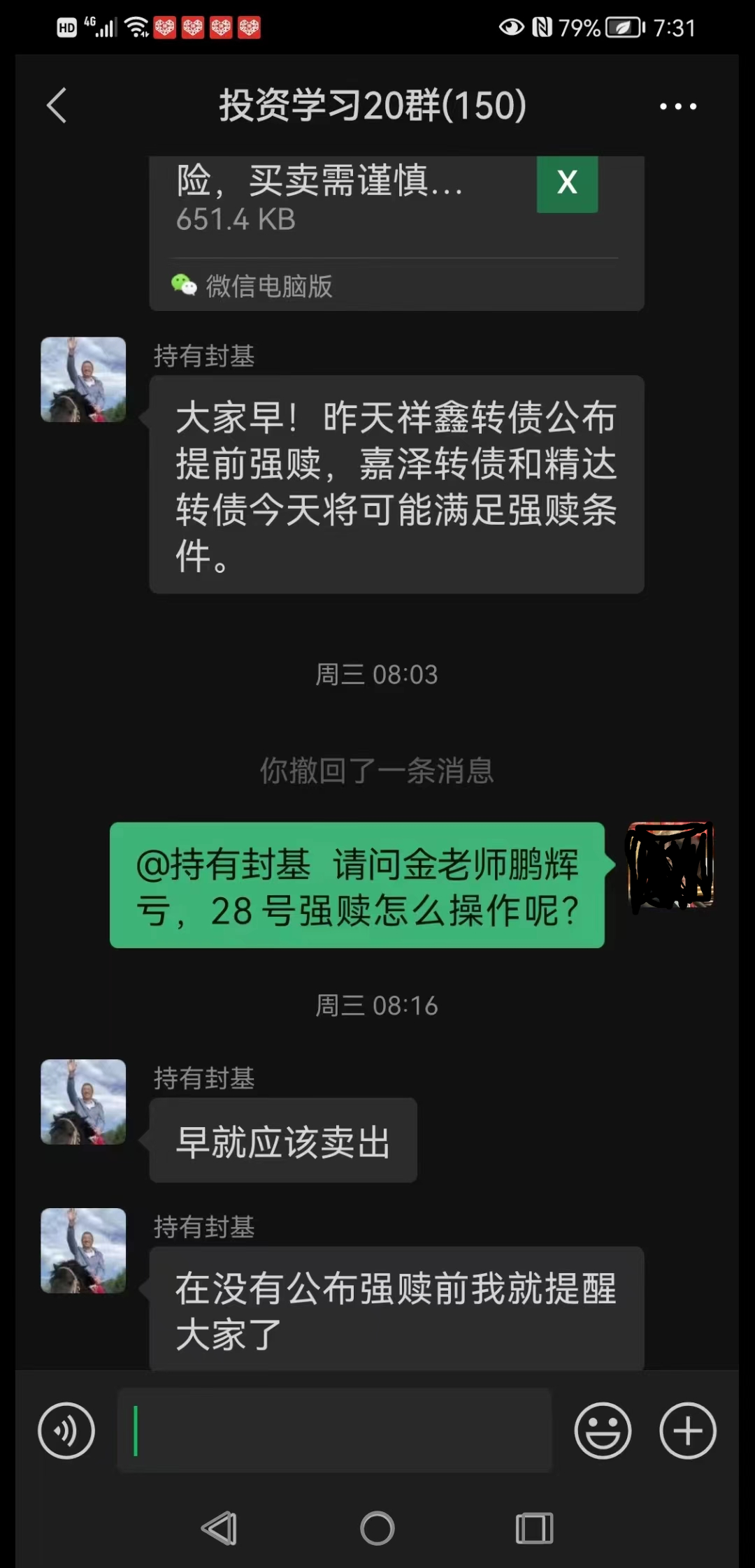Tap the system home button
755x1568 pixels.
click(x=377, y=1528)
